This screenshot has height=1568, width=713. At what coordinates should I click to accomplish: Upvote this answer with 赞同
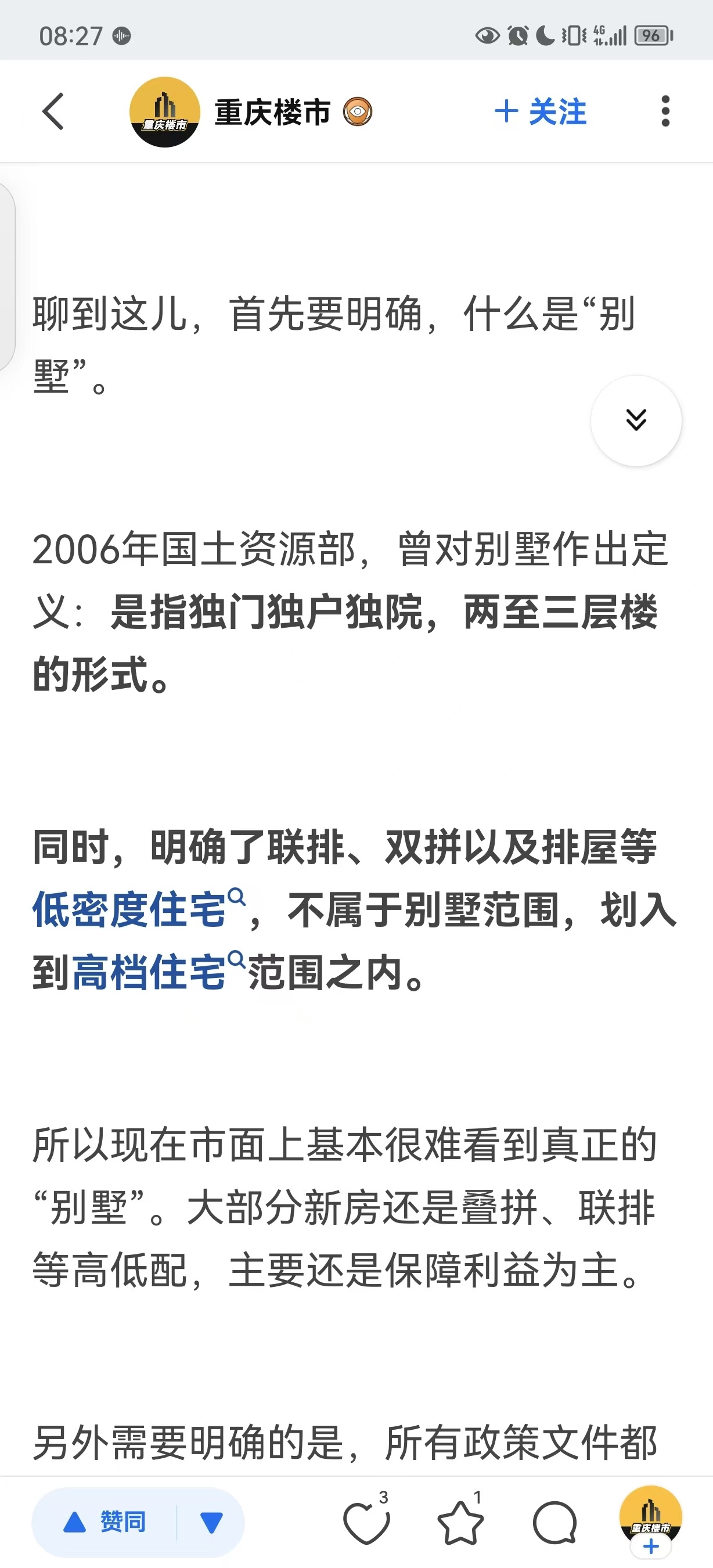[106, 1522]
